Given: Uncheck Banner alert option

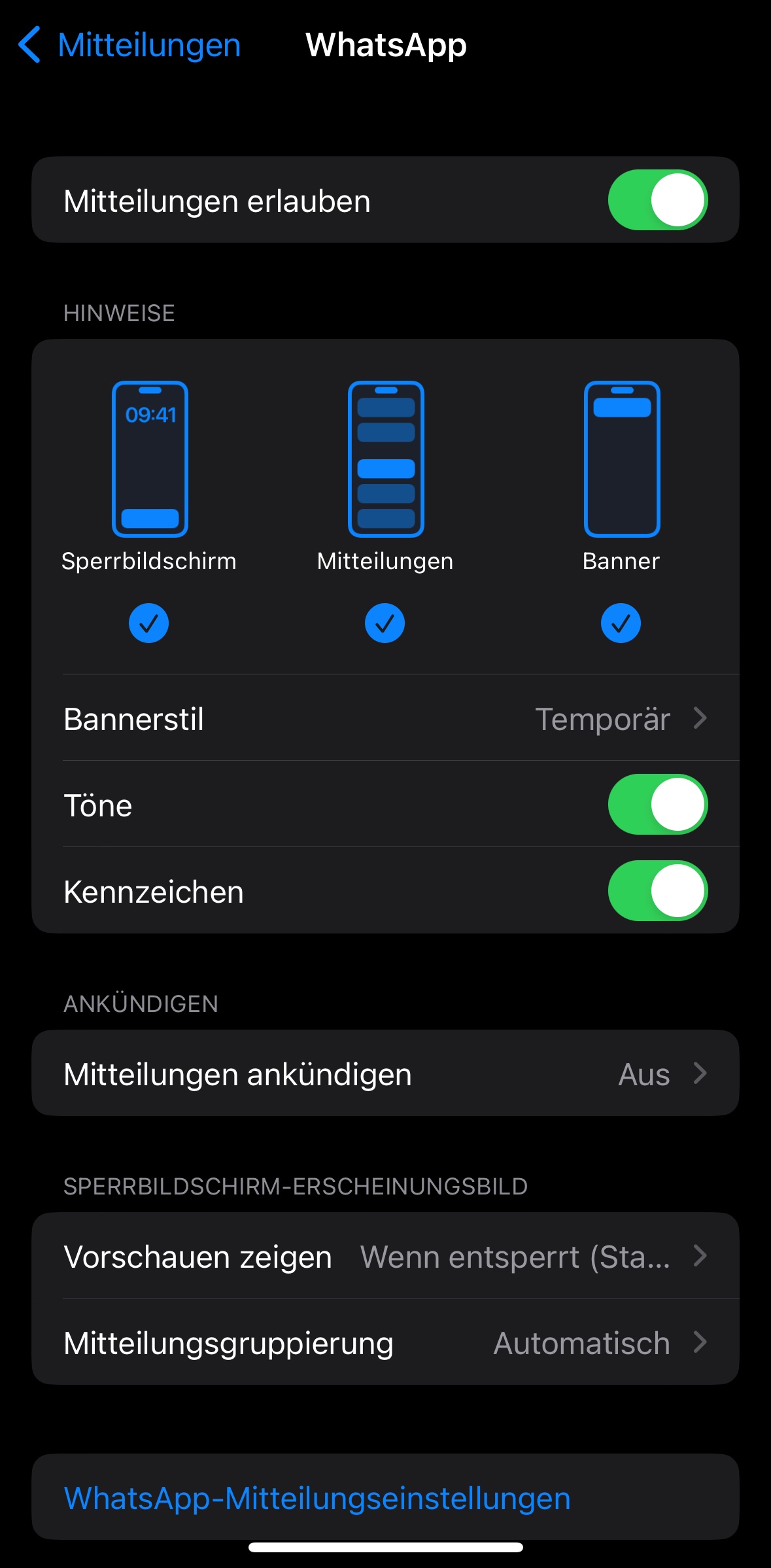Looking at the screenshot, I should point(621,623).
